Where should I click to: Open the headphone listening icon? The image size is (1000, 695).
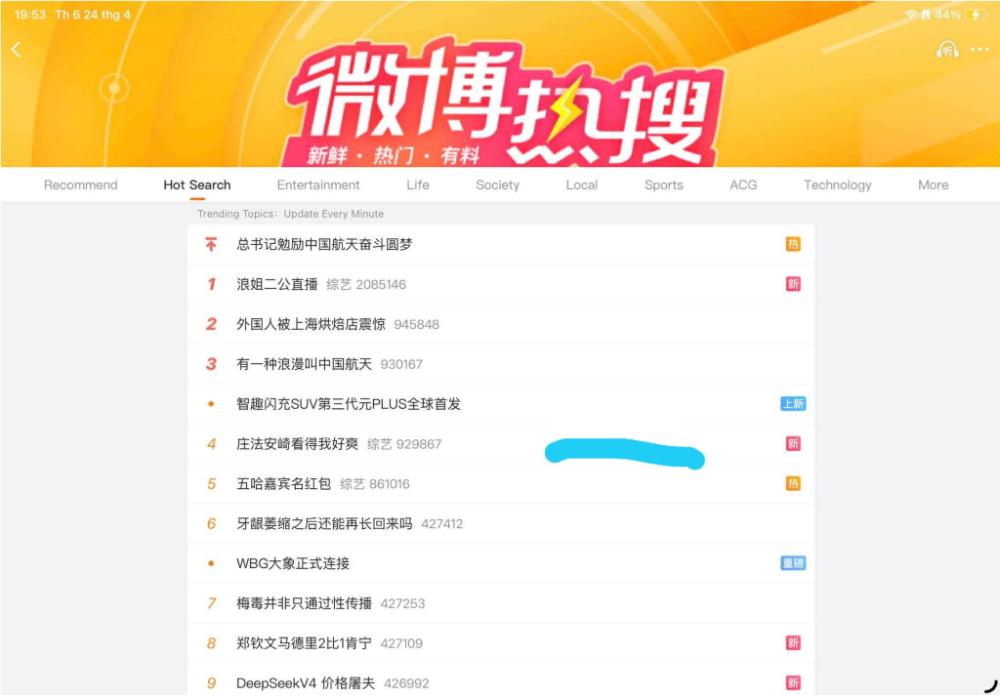point(947,49)
